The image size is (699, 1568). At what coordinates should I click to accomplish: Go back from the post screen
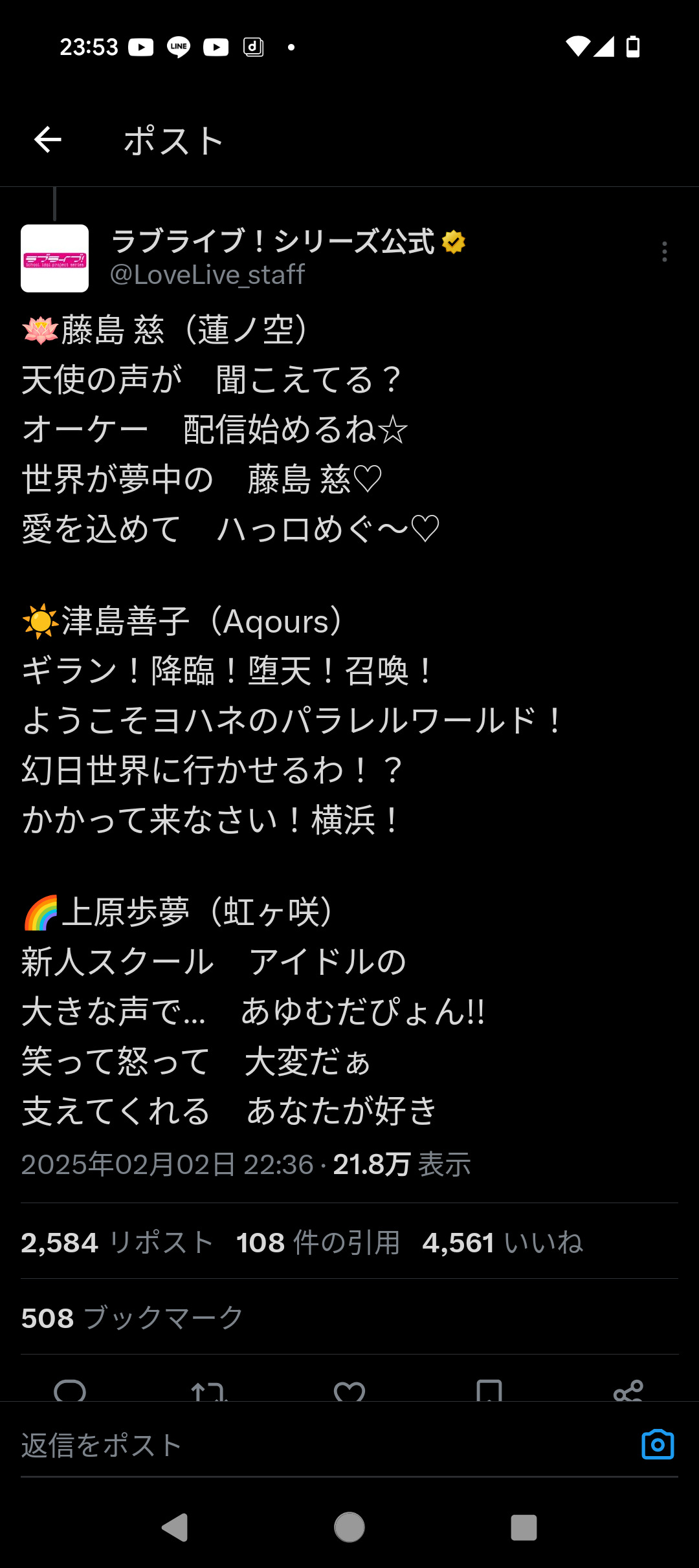(x=48, y=140)
